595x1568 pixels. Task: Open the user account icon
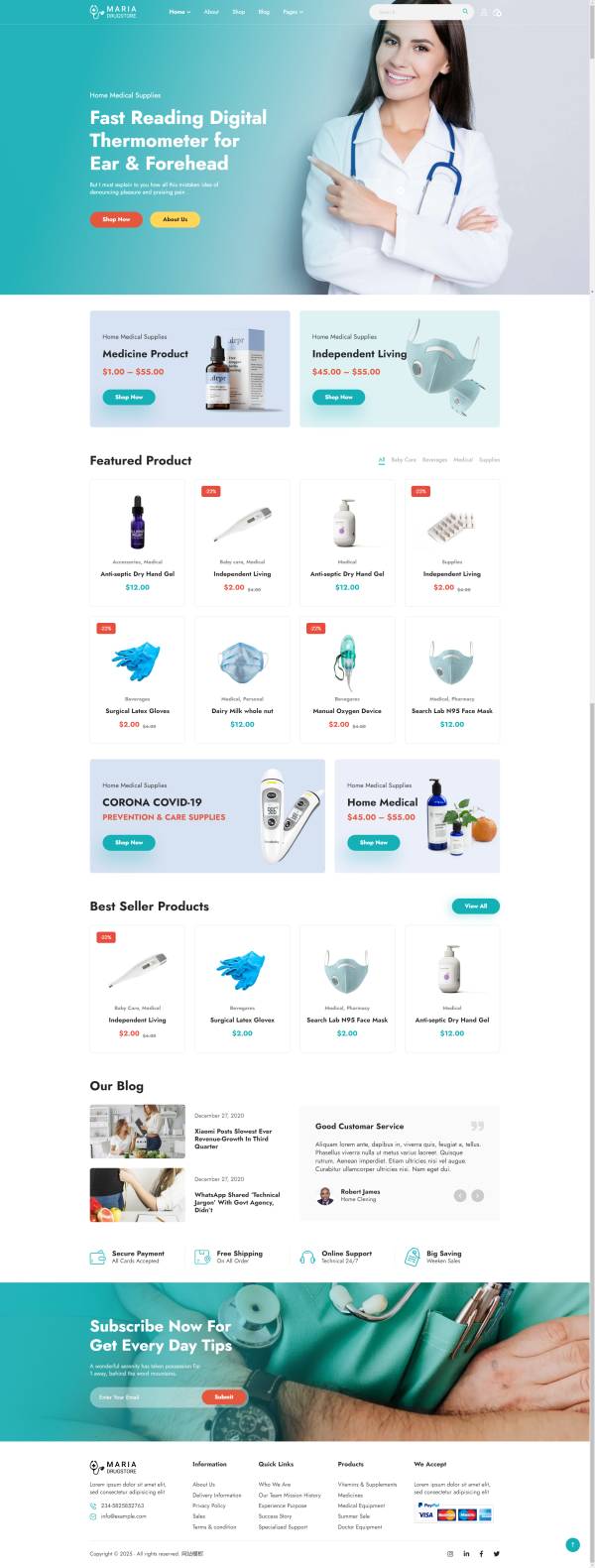click(x=484, y=12)
